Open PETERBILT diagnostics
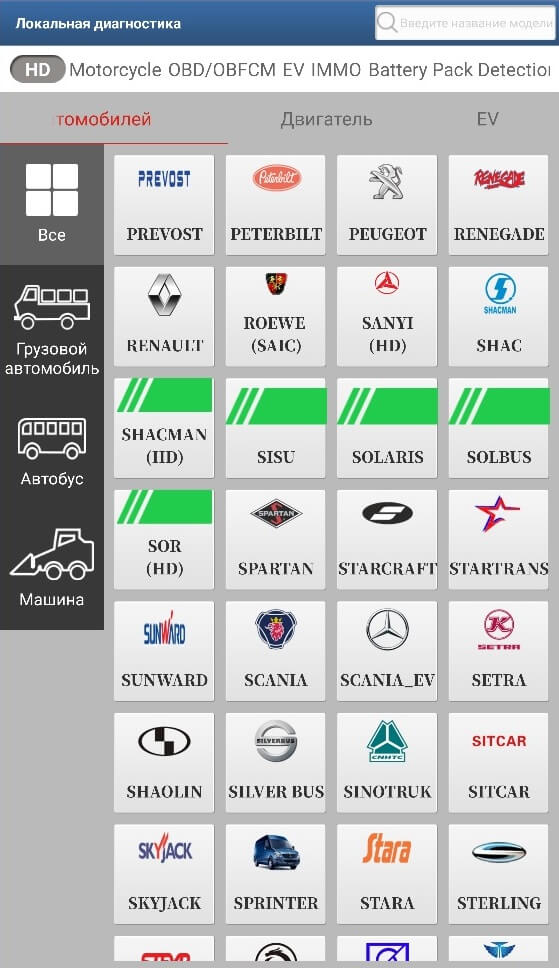Image resolution: width=559 pixels, height=968 pixels. pyautogui.click(x=275, y=205)
